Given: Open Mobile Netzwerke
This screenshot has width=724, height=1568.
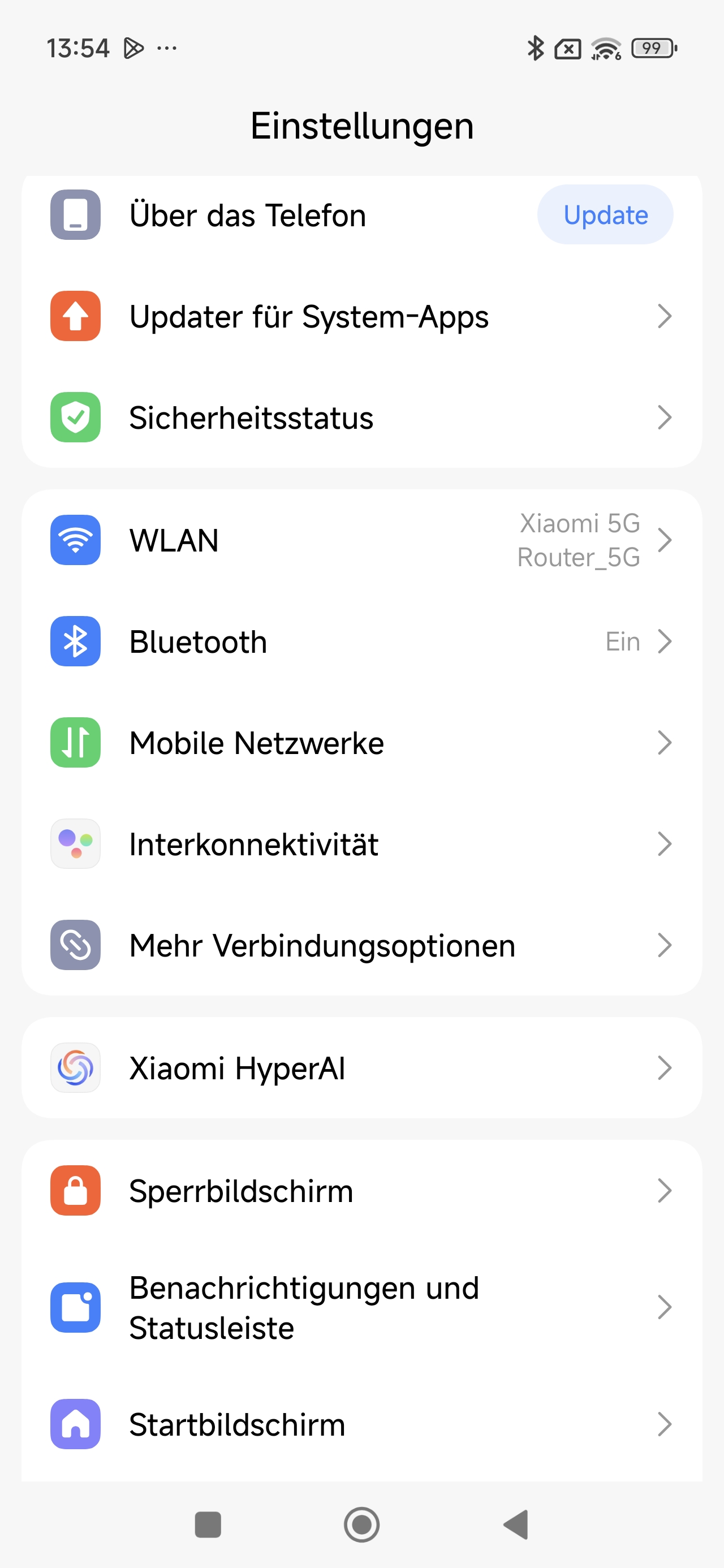Looking at the screenshot, I should pyautogui.click(x=361, y=743).
